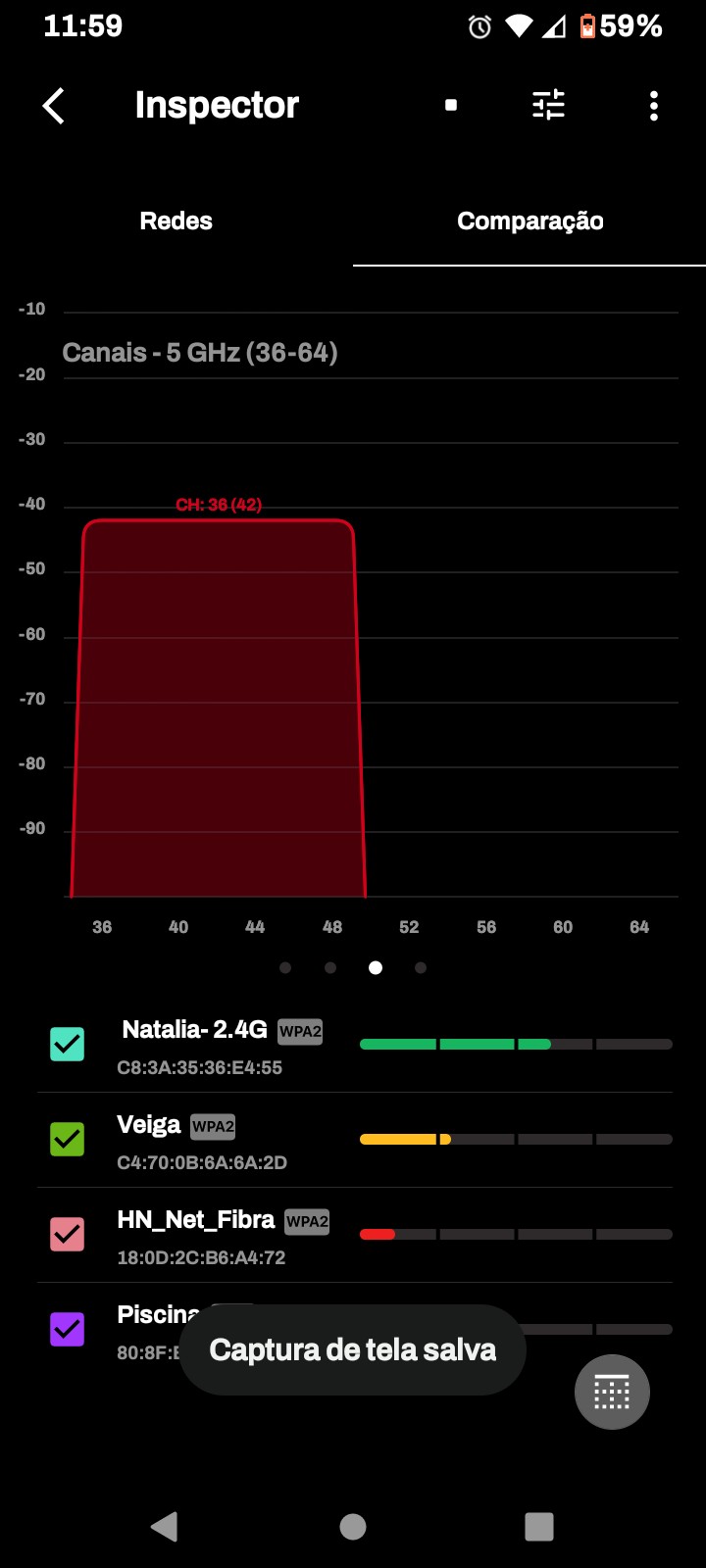The image size is (706, 1568).
Task: Open the filter settings sliders icon
Action: point(548,105)
